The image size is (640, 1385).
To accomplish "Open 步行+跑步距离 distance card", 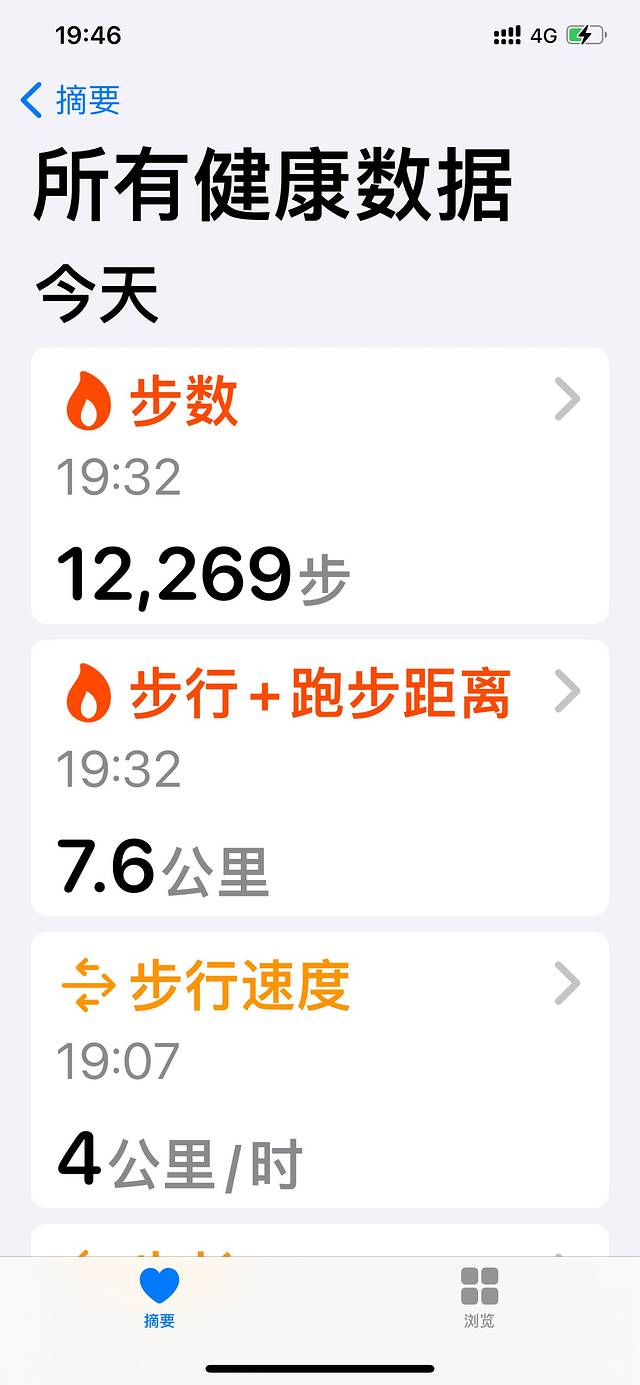I will pos(320,777).
